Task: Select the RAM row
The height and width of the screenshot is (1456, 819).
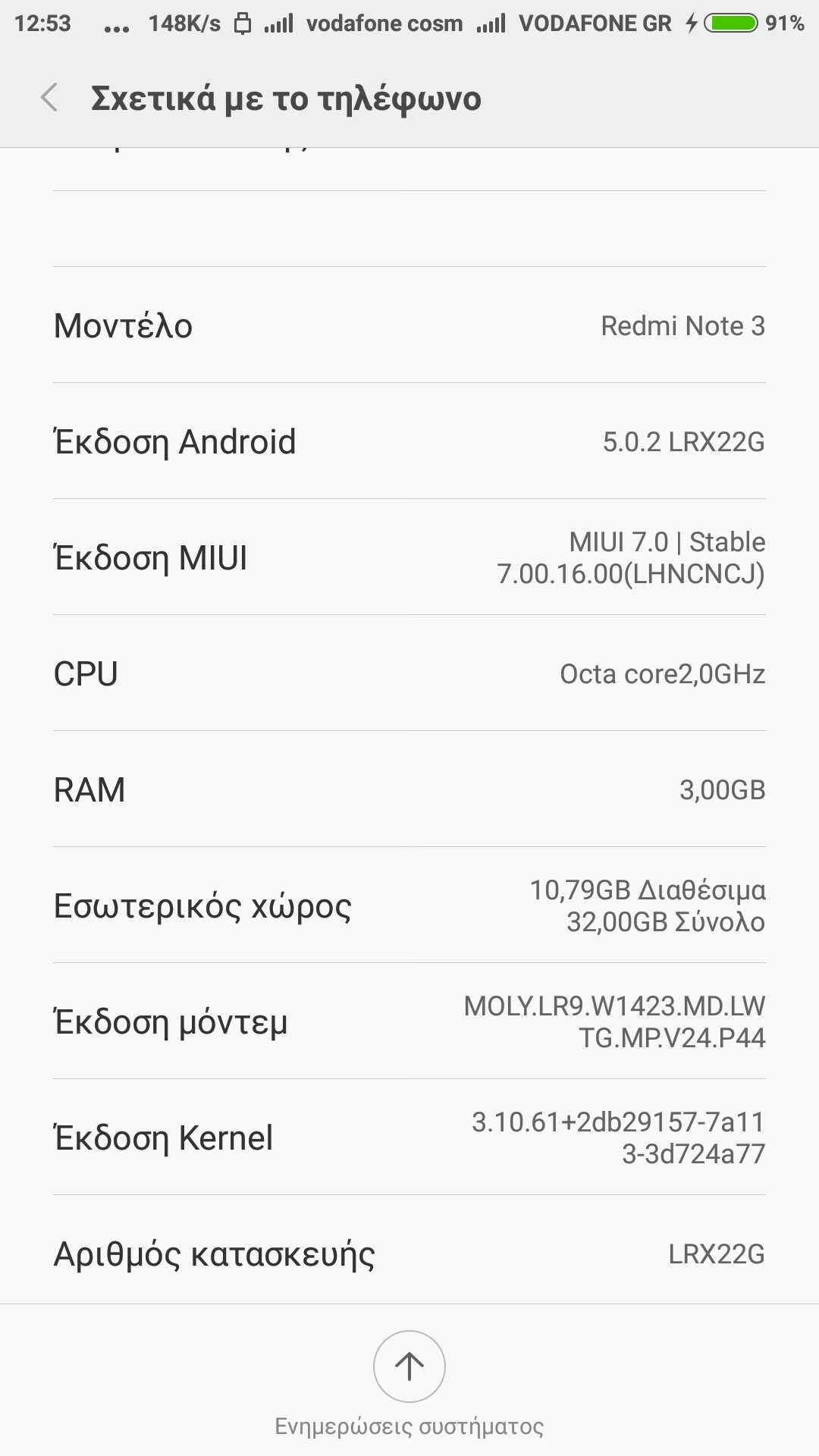Action: pyautogui.click(x=409, y=789)
